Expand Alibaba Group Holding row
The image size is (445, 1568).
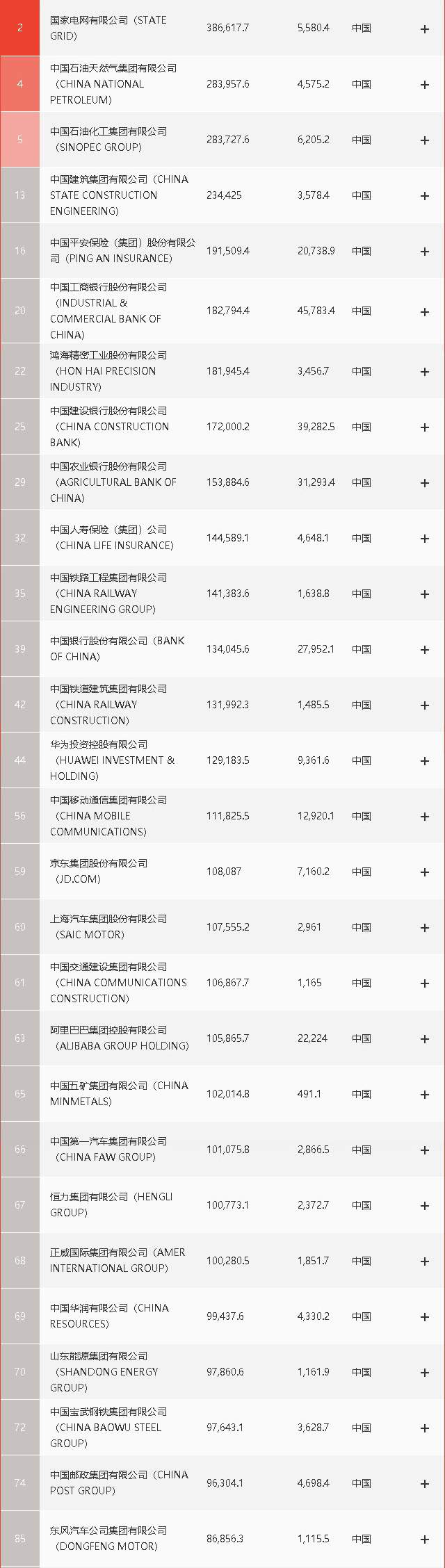[x=425, y=1039]
